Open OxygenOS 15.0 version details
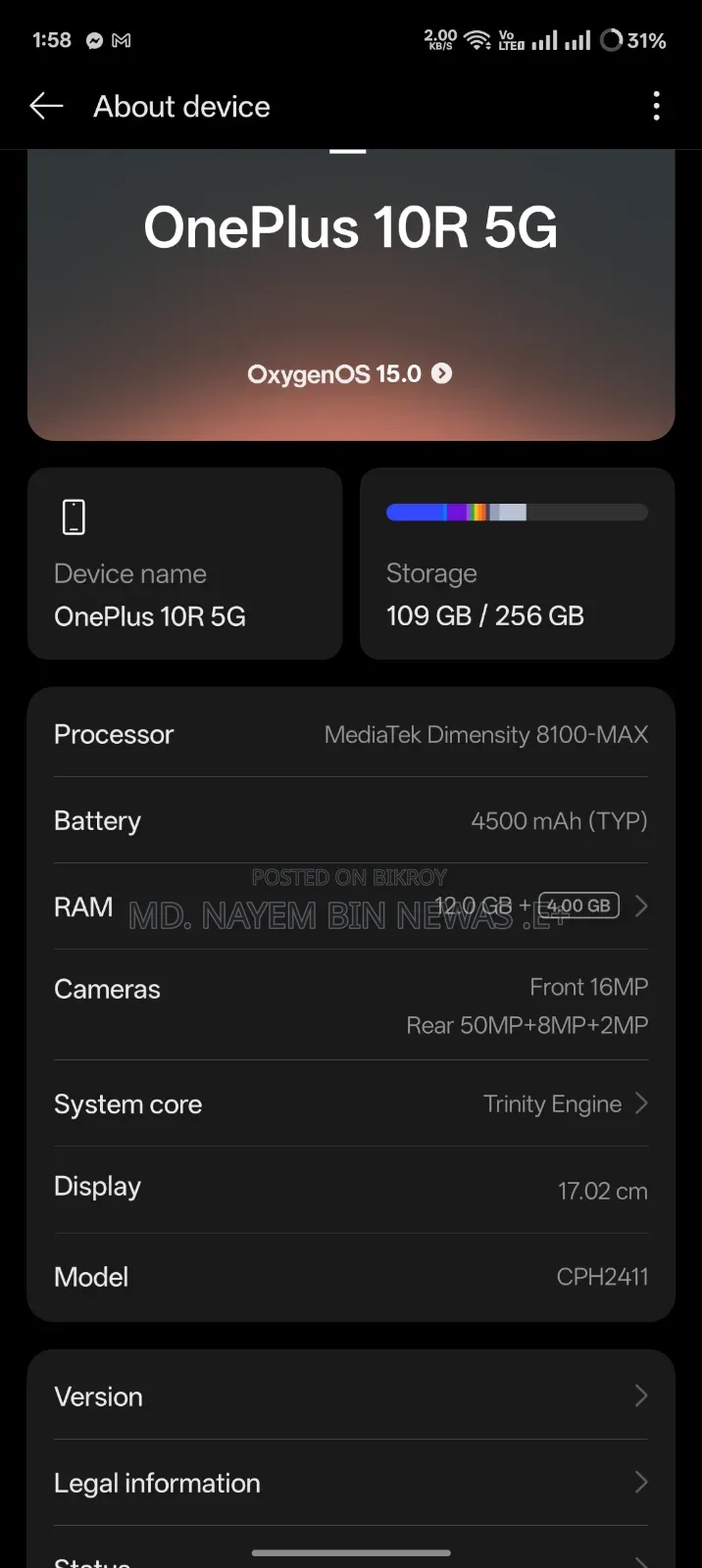The image size is (702, 1568). [350, 373]
